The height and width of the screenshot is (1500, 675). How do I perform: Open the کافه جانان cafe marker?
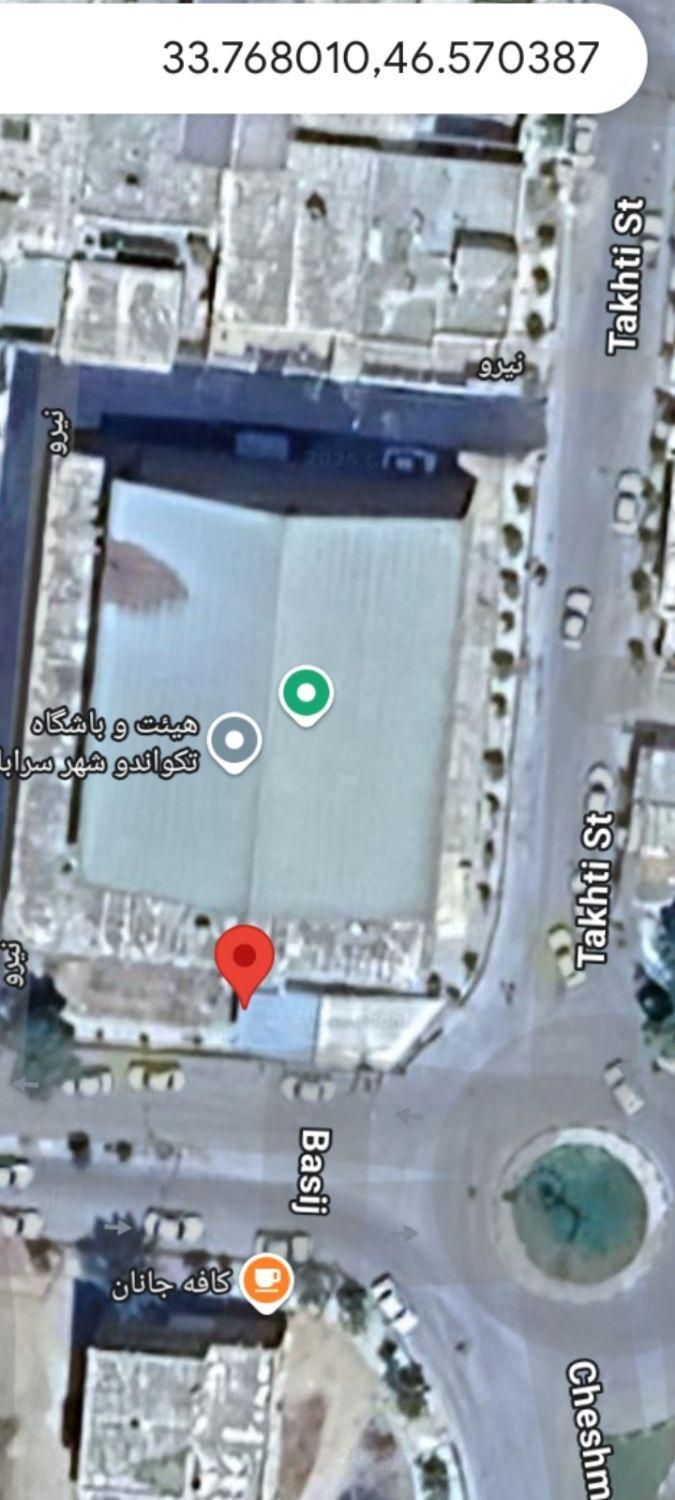tap(266, 1280)
